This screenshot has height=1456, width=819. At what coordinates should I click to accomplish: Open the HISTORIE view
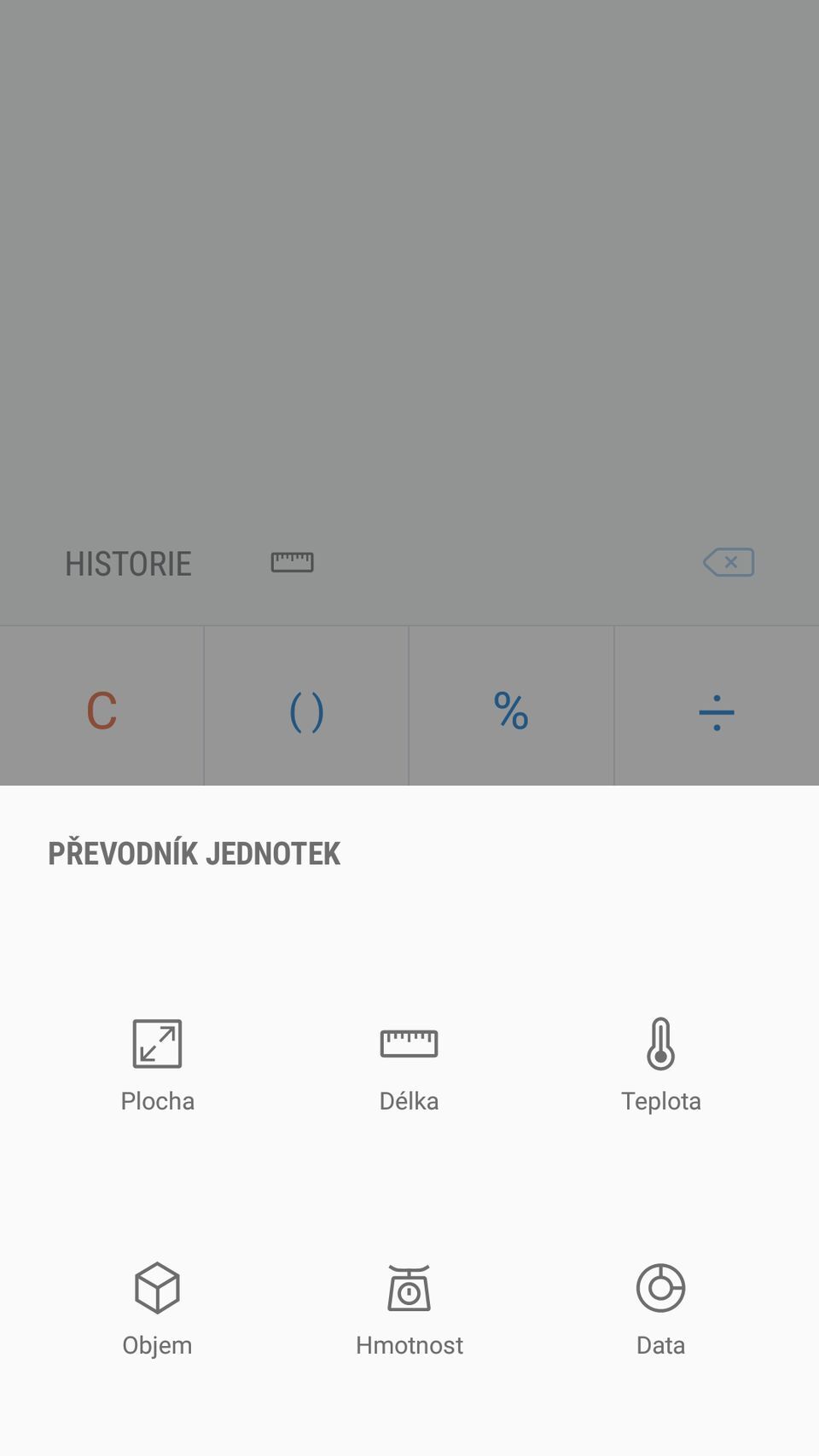(x=128, y=561)
